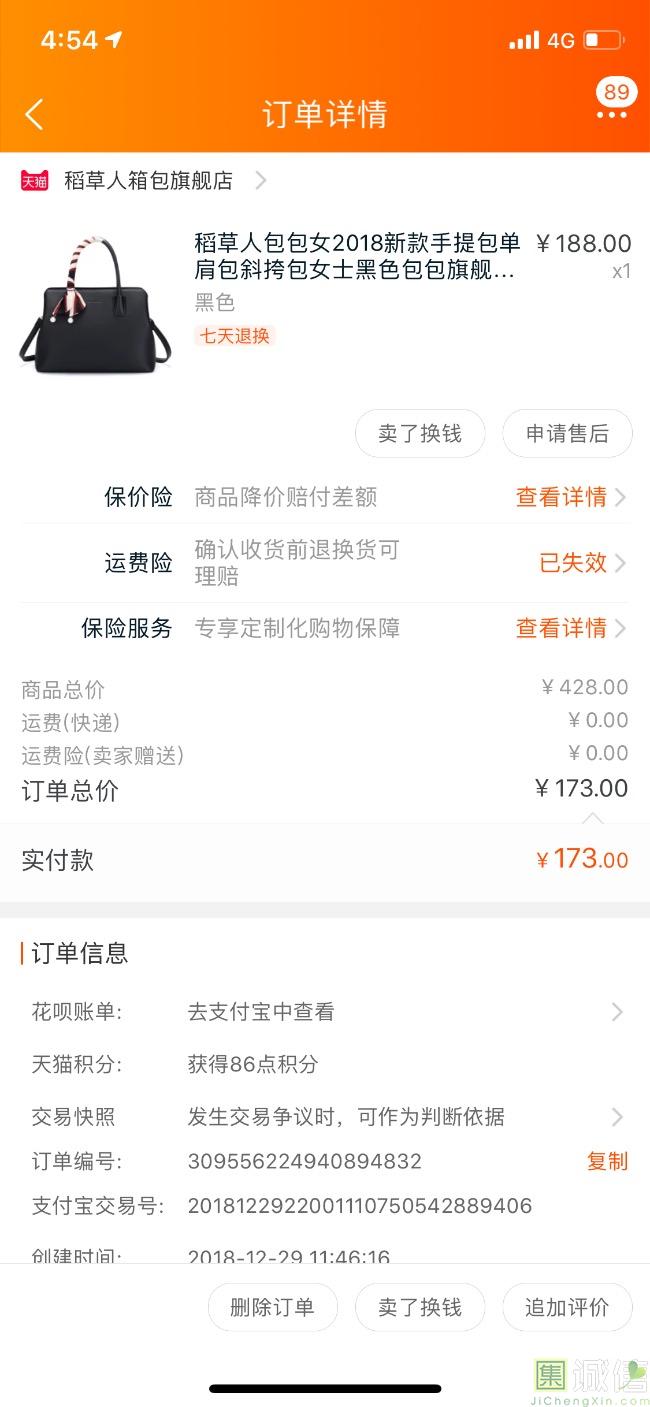
Task: Open 花呗账单 to view in Alipay
Action: point(325,1012)
